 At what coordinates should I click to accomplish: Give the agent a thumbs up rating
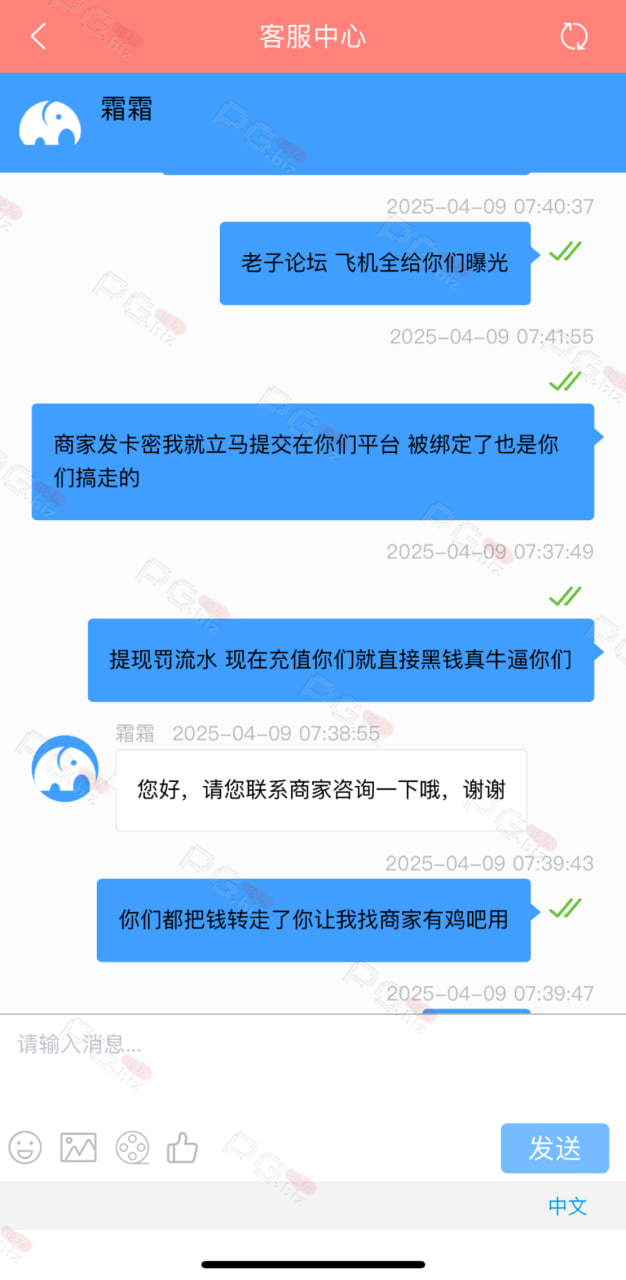[182, 1147]
